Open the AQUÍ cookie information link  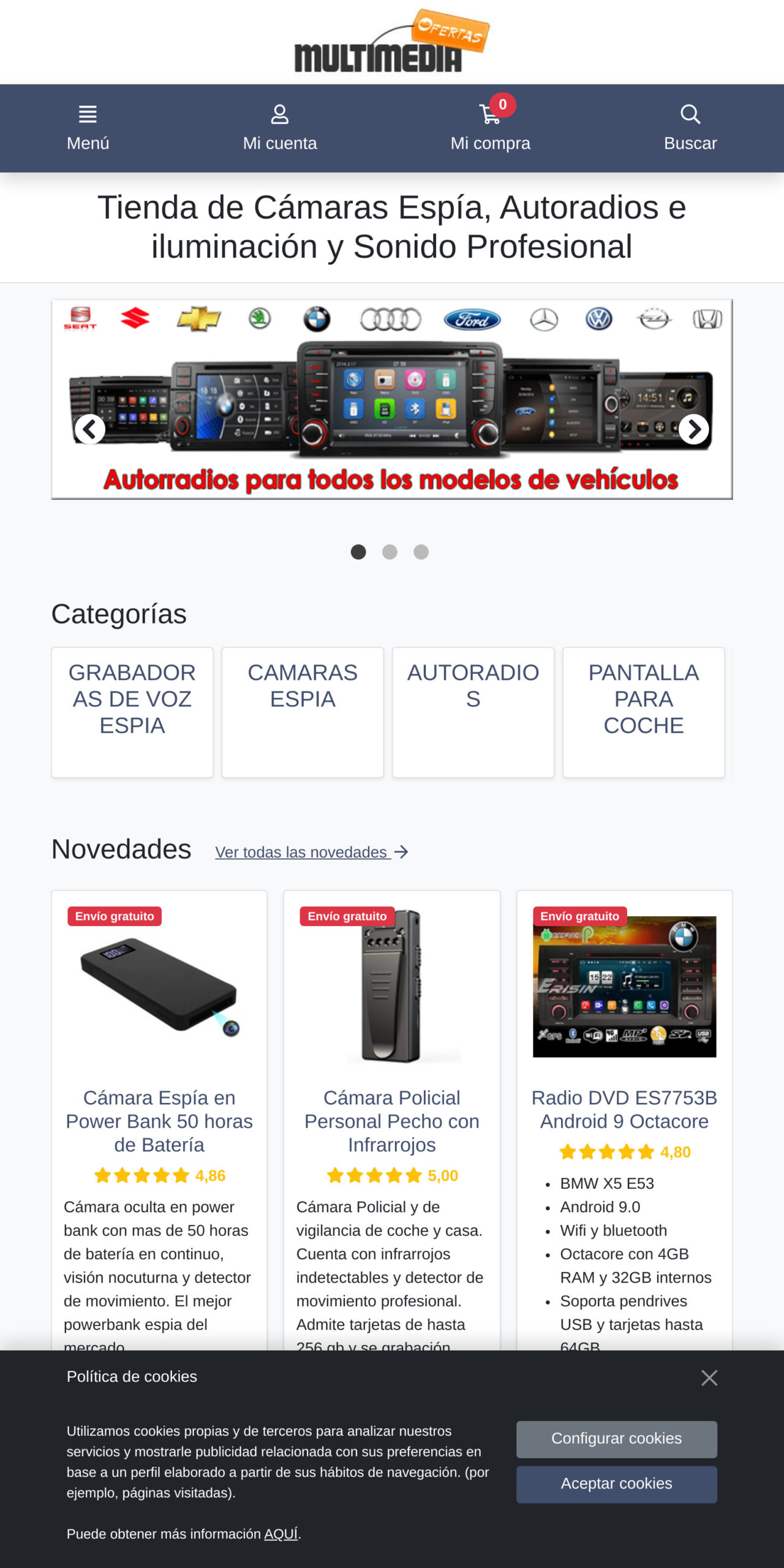[x=280, y=1534]
